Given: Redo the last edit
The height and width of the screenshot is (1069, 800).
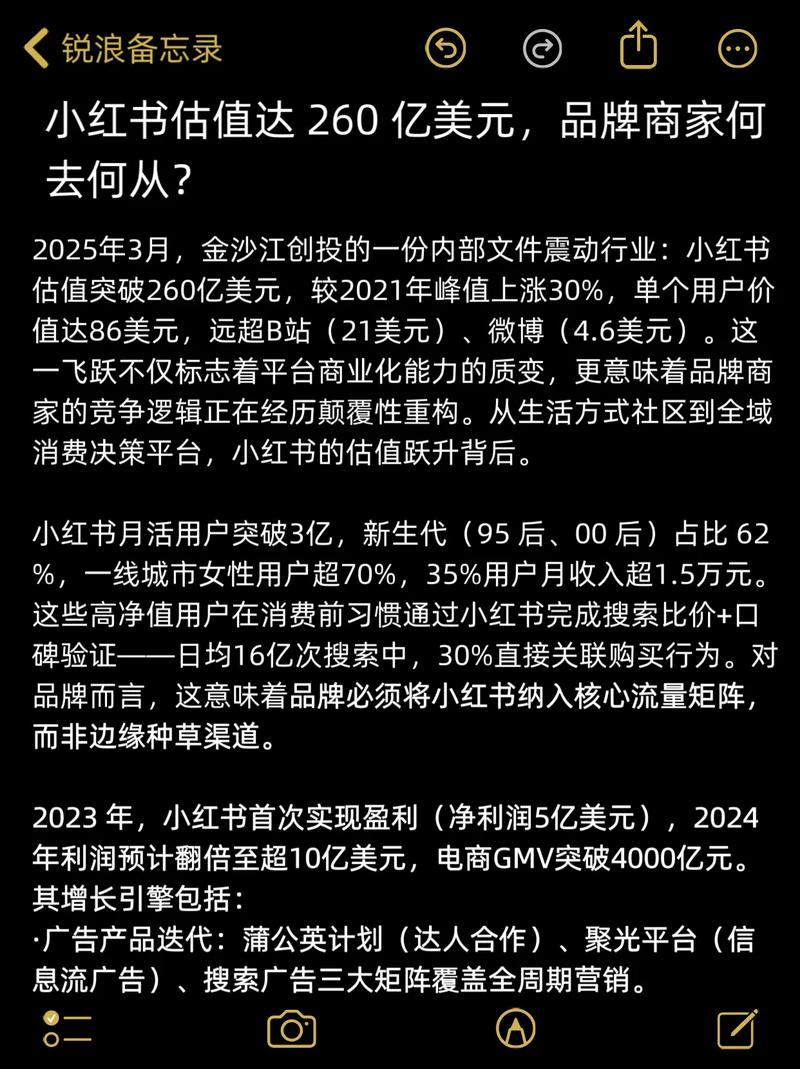Looking at the screenshot, I should pyautogui.click(x=542, y=48).
